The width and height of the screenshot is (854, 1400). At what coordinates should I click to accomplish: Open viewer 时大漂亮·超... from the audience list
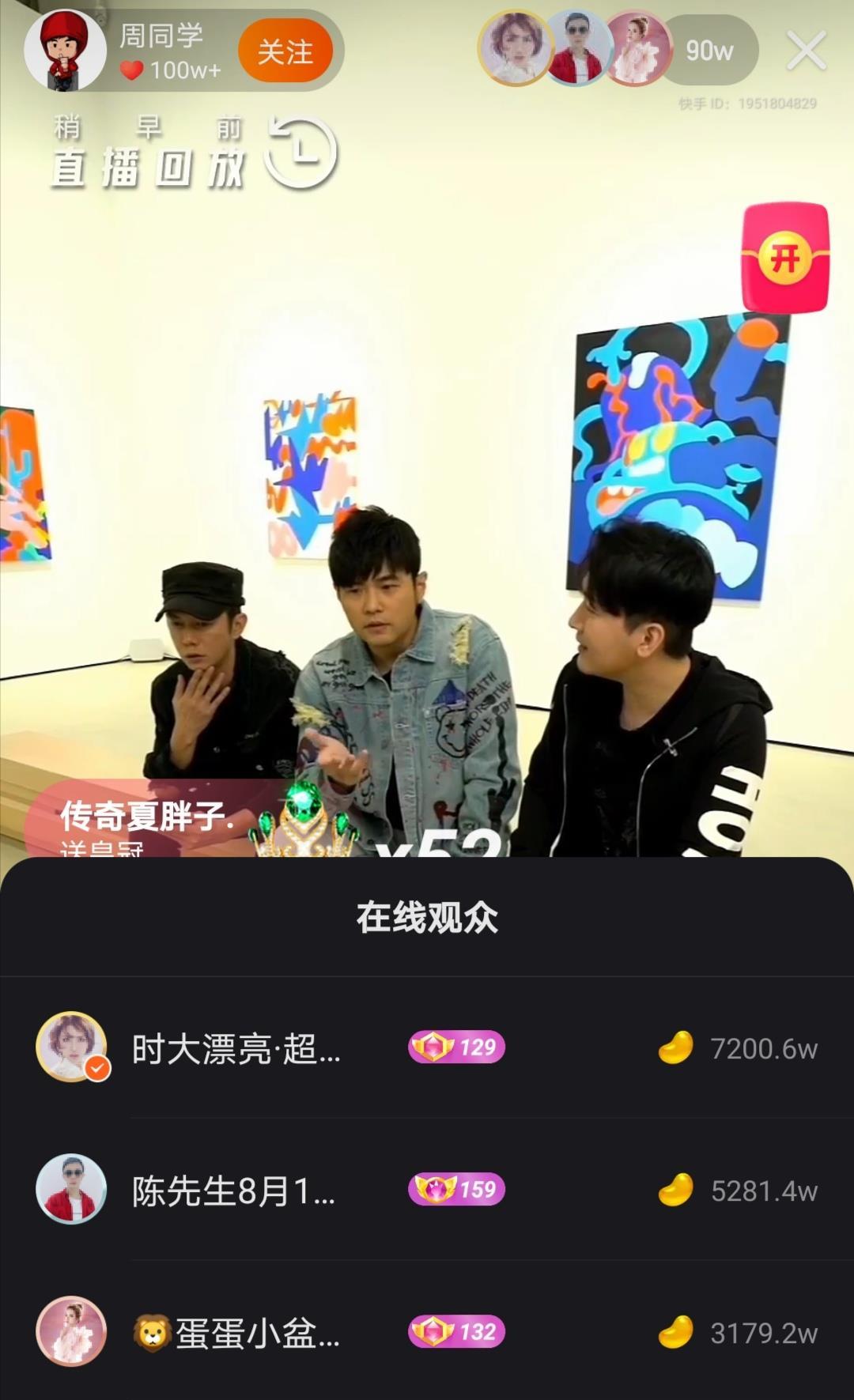click(236, 1049)
